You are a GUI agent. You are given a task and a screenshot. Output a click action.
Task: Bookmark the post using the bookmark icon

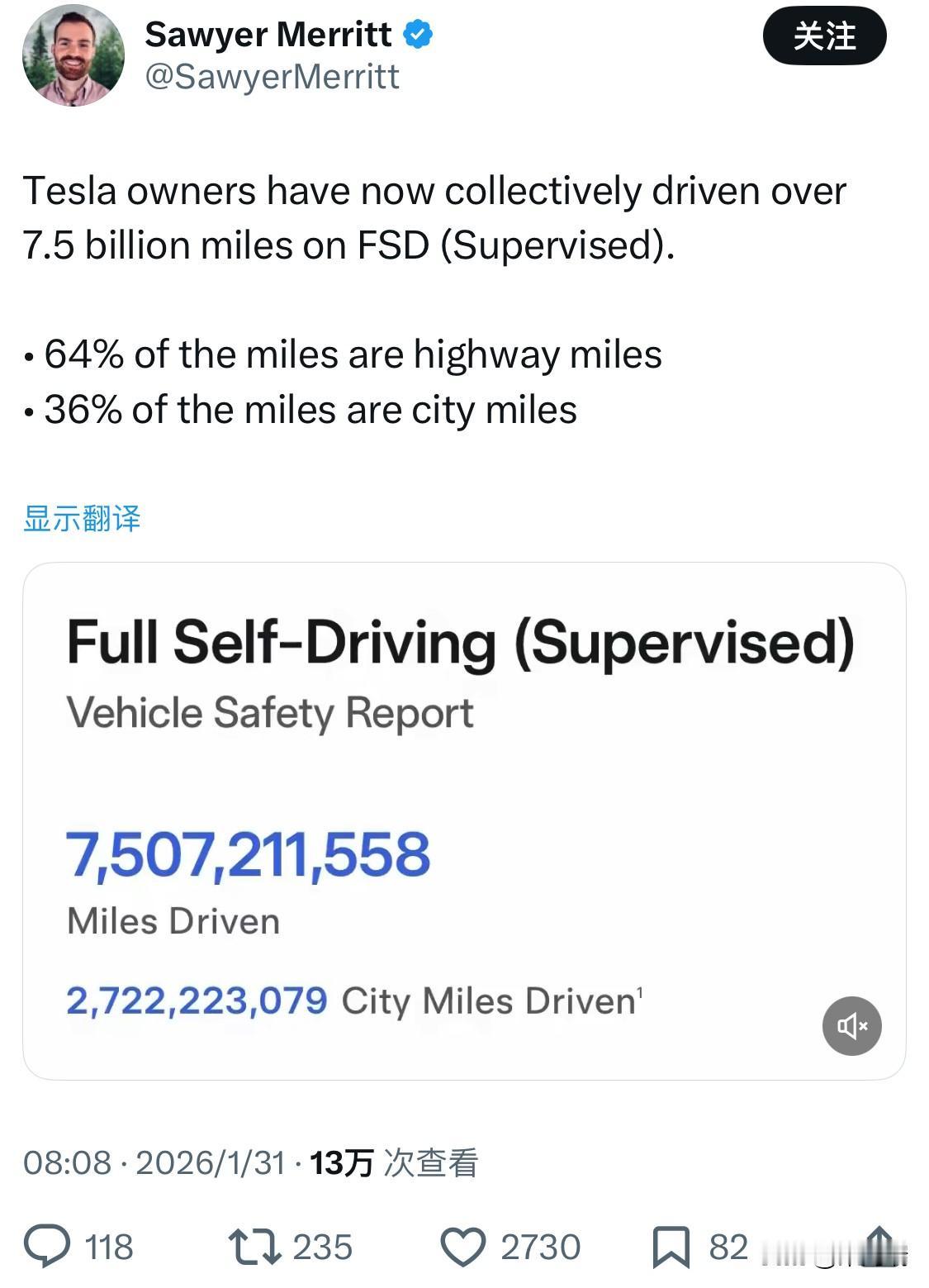tap(672, 1246)
